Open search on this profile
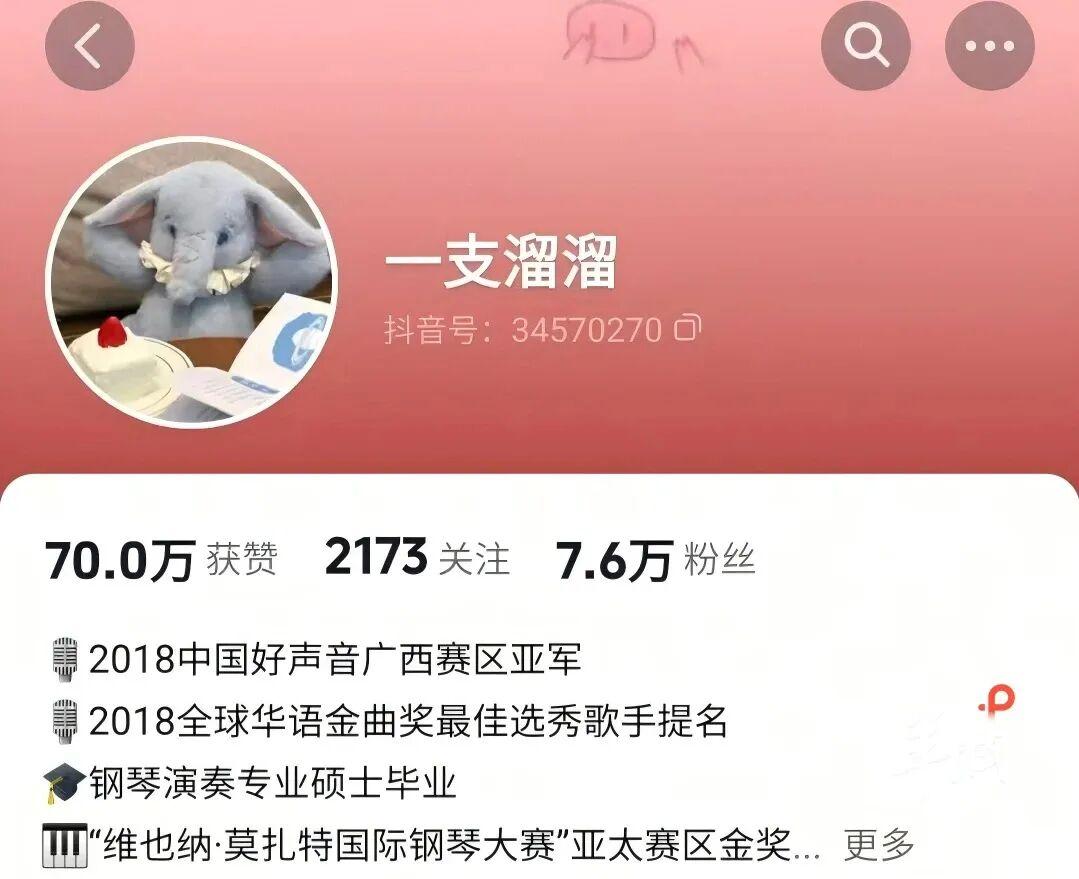1079x879 pixels. [865, 46]
